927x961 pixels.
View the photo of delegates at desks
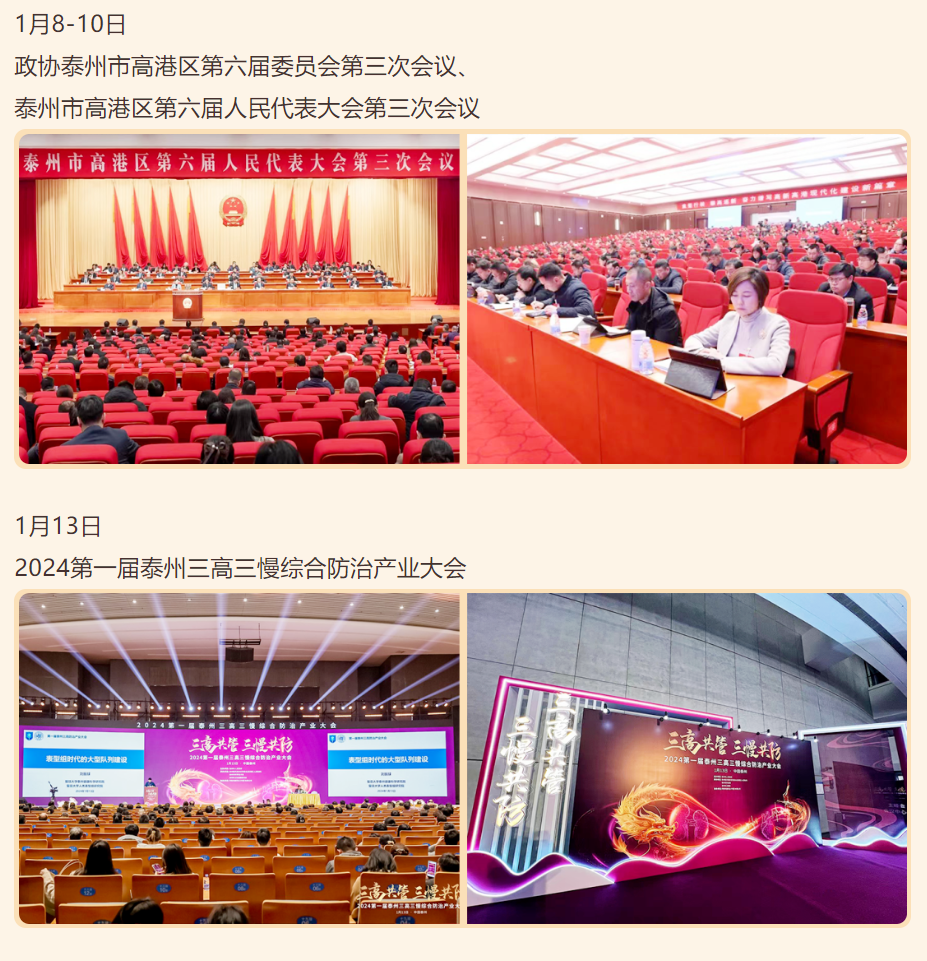pos(687,298)
